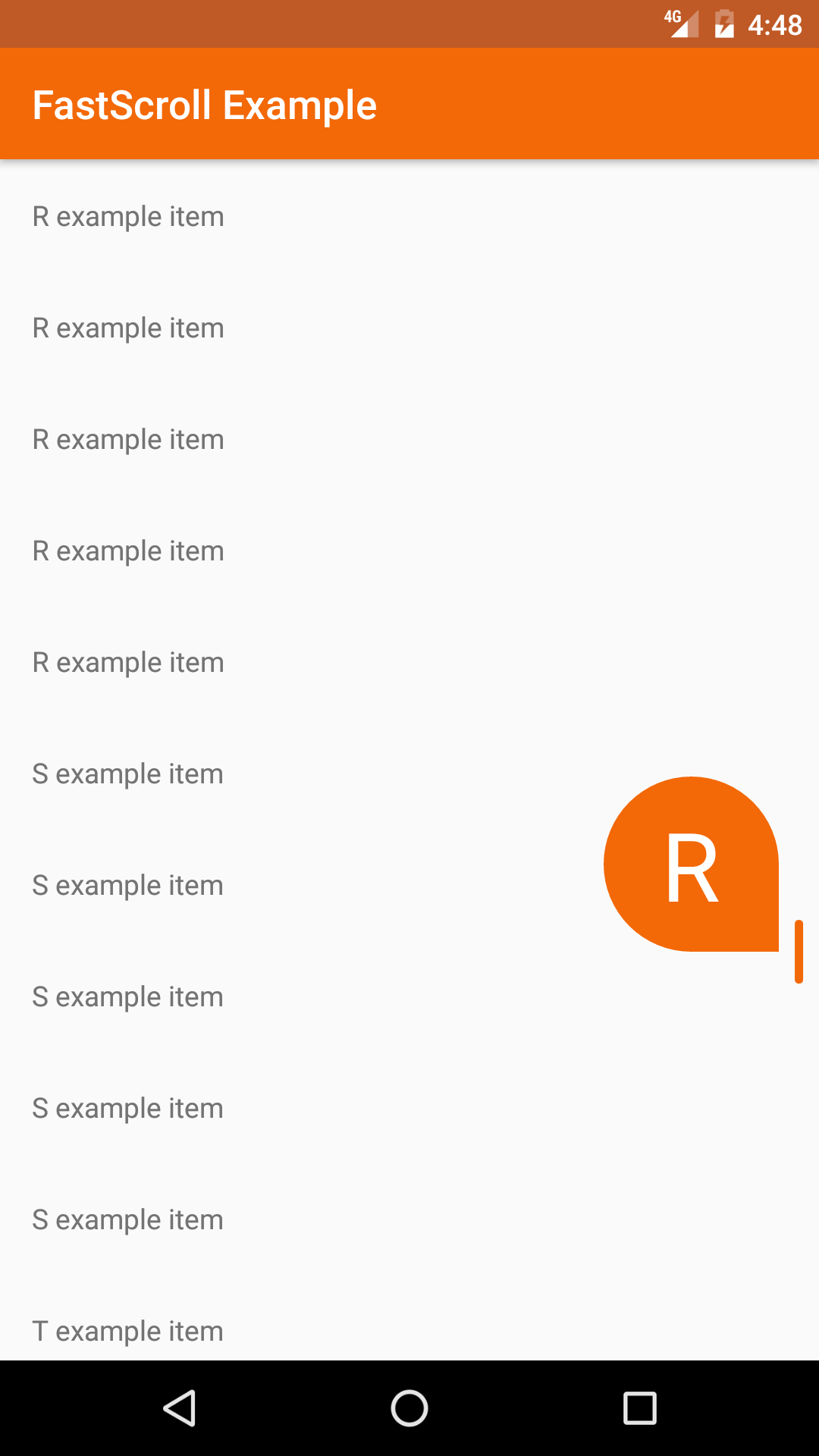
Task: Select the first S example item
Action: [127, 773]
